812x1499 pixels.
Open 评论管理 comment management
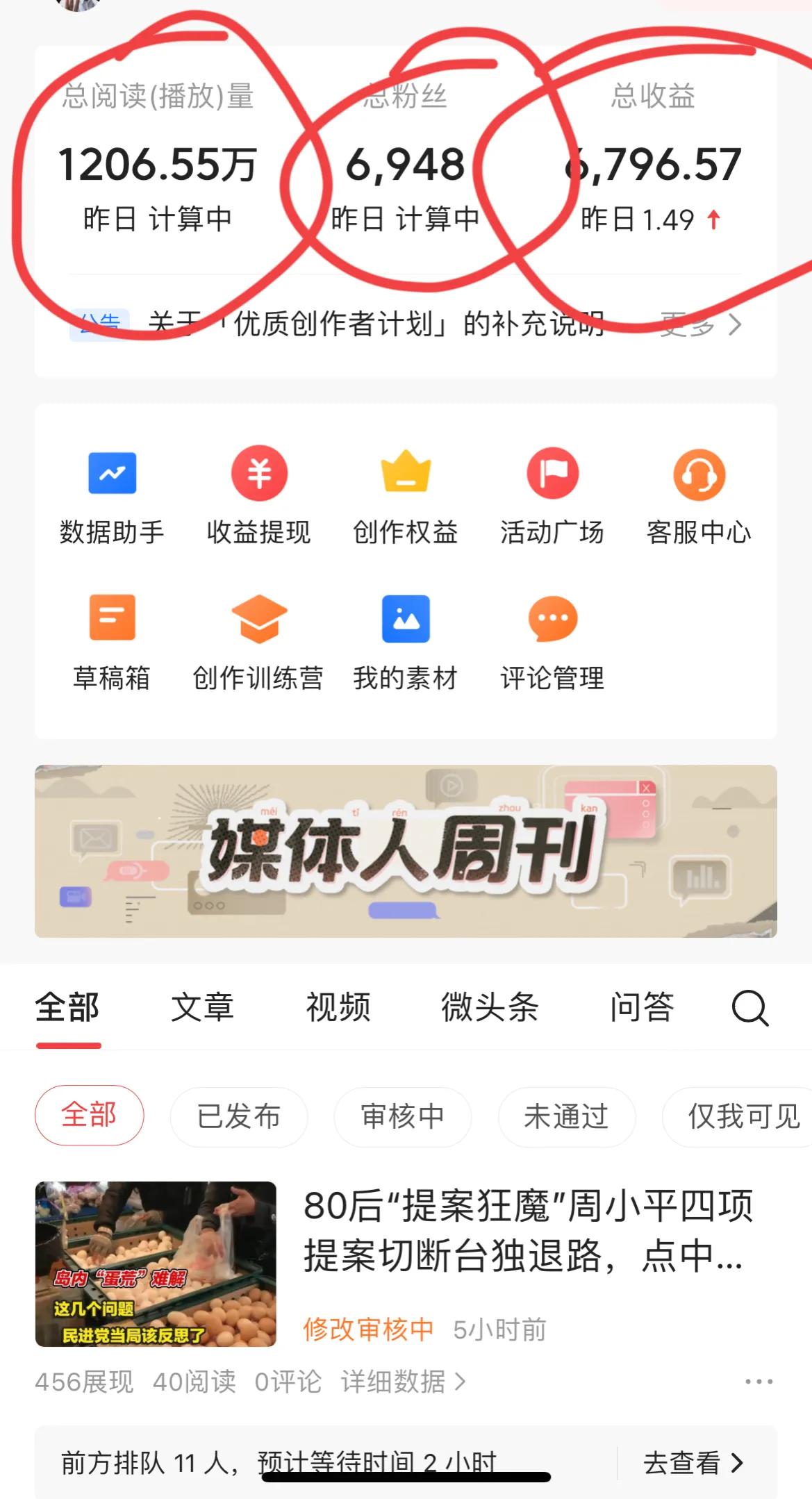pos(552,638)
